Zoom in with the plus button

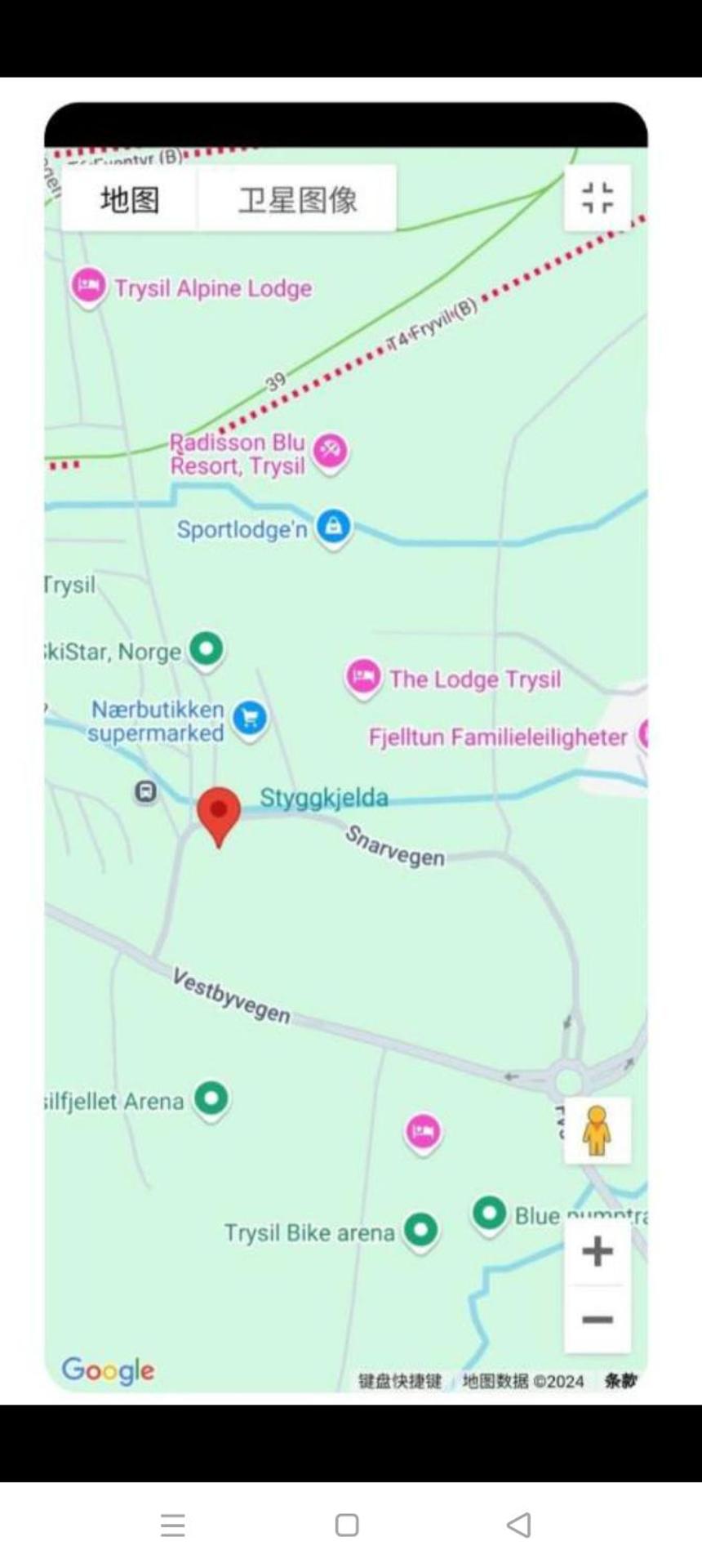click(x=597, y=1250)
